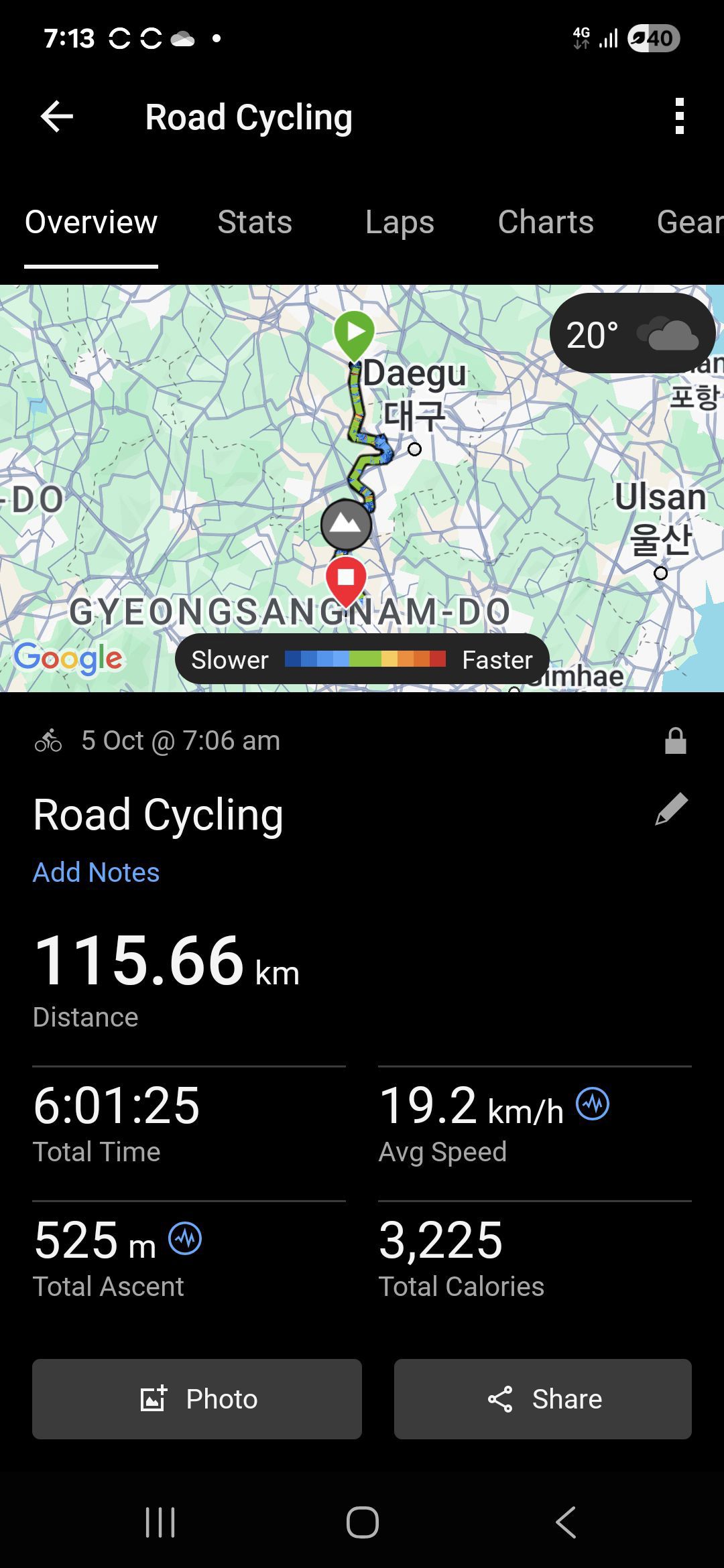724x1568 pixels.
Task: Add a Photo to this activity
Action: point(197,1399)
